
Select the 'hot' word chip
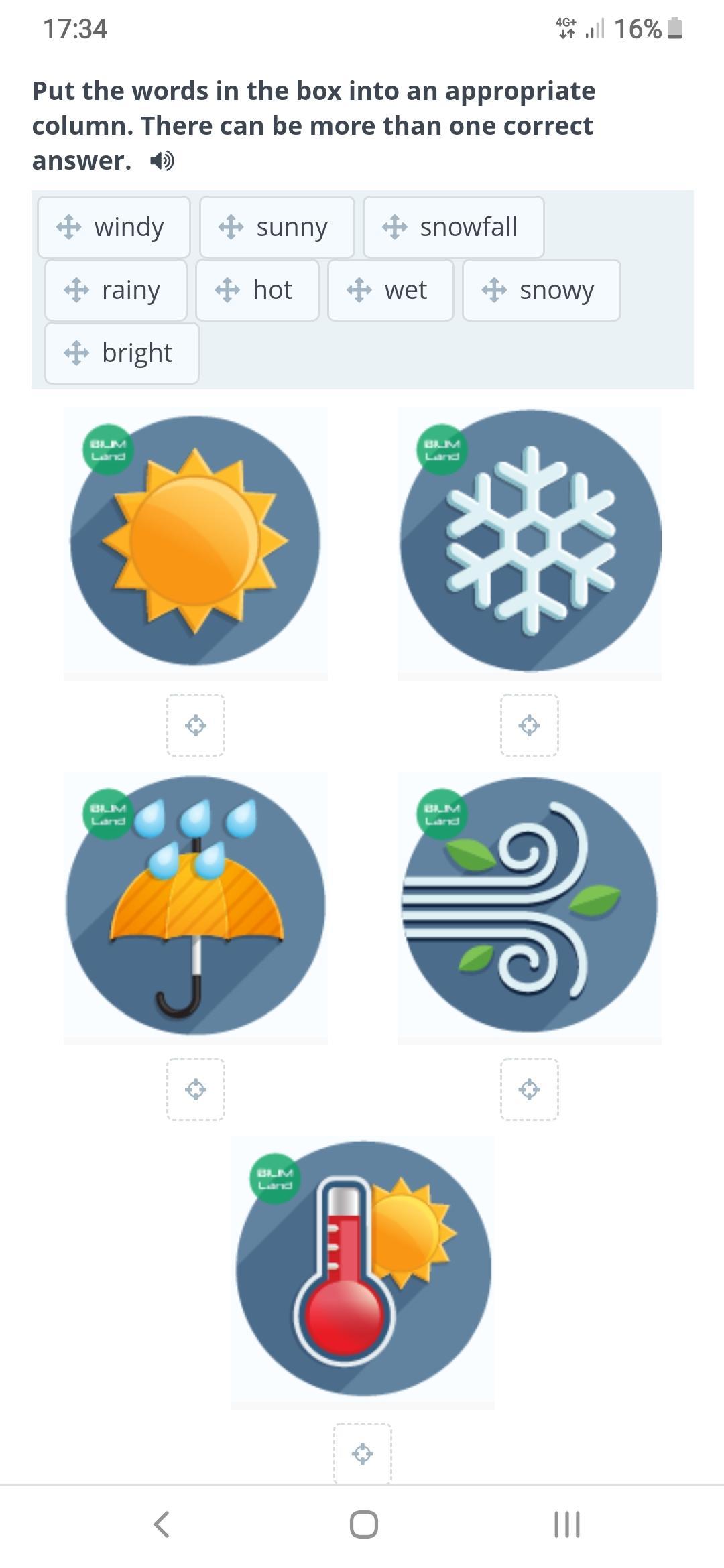(257, 290)
